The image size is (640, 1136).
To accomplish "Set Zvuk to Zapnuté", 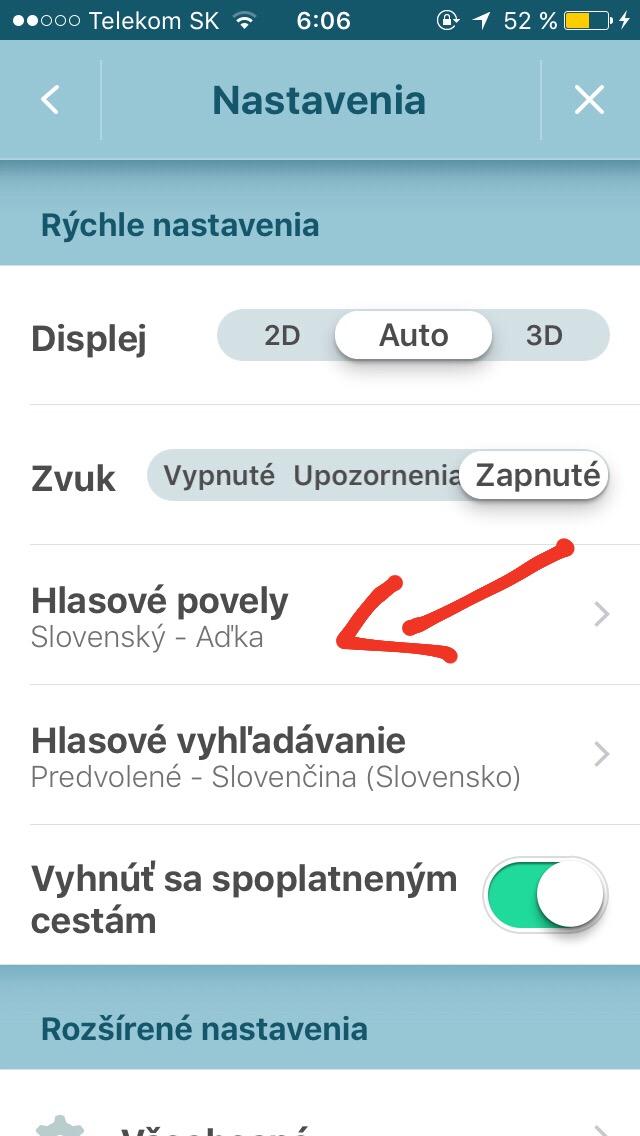I will [537, 475].
